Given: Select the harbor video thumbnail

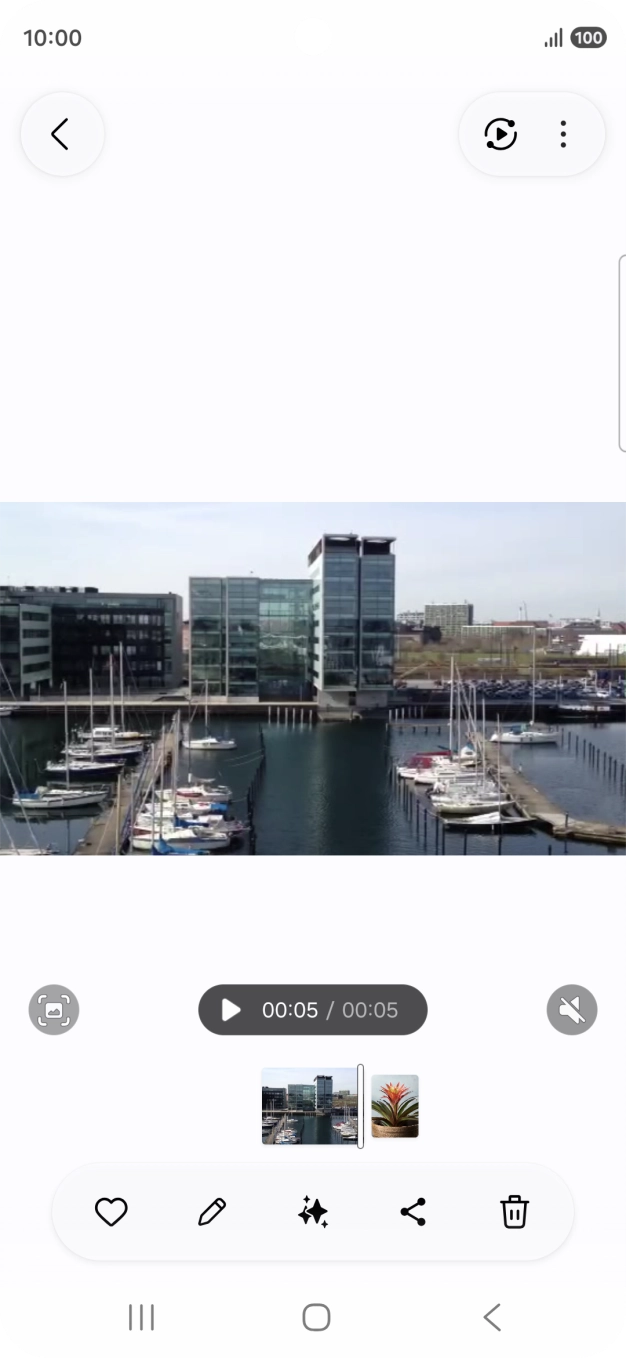Looking at the screenshot, I should click(309, 1106).
